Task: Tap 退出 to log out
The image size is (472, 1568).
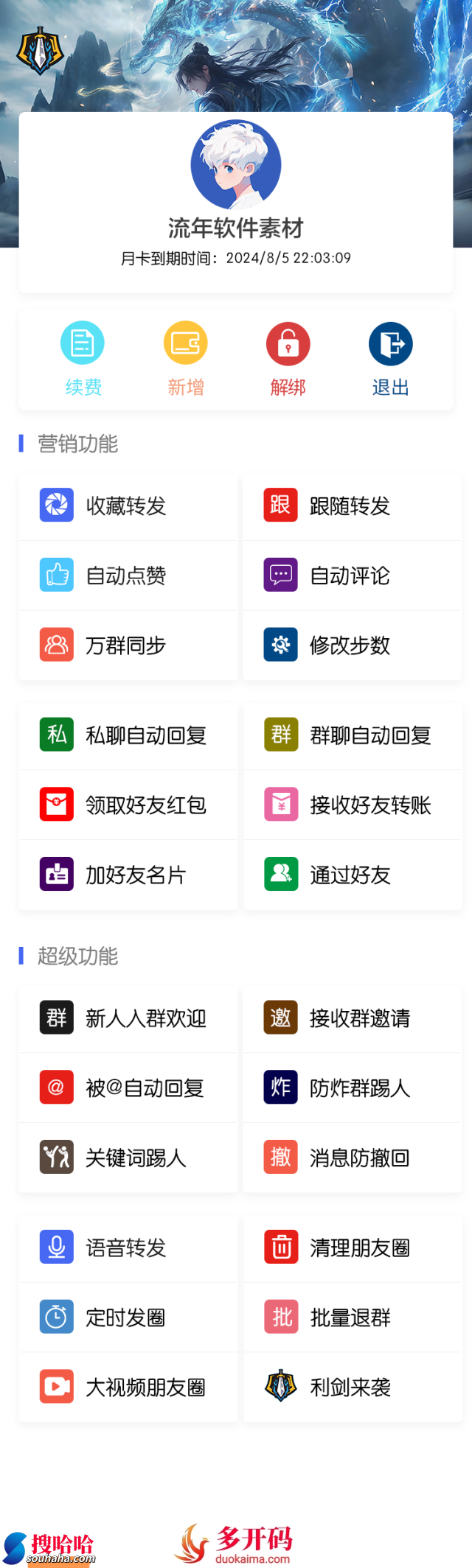Action: pyautogui.click(x=390, y=358)
